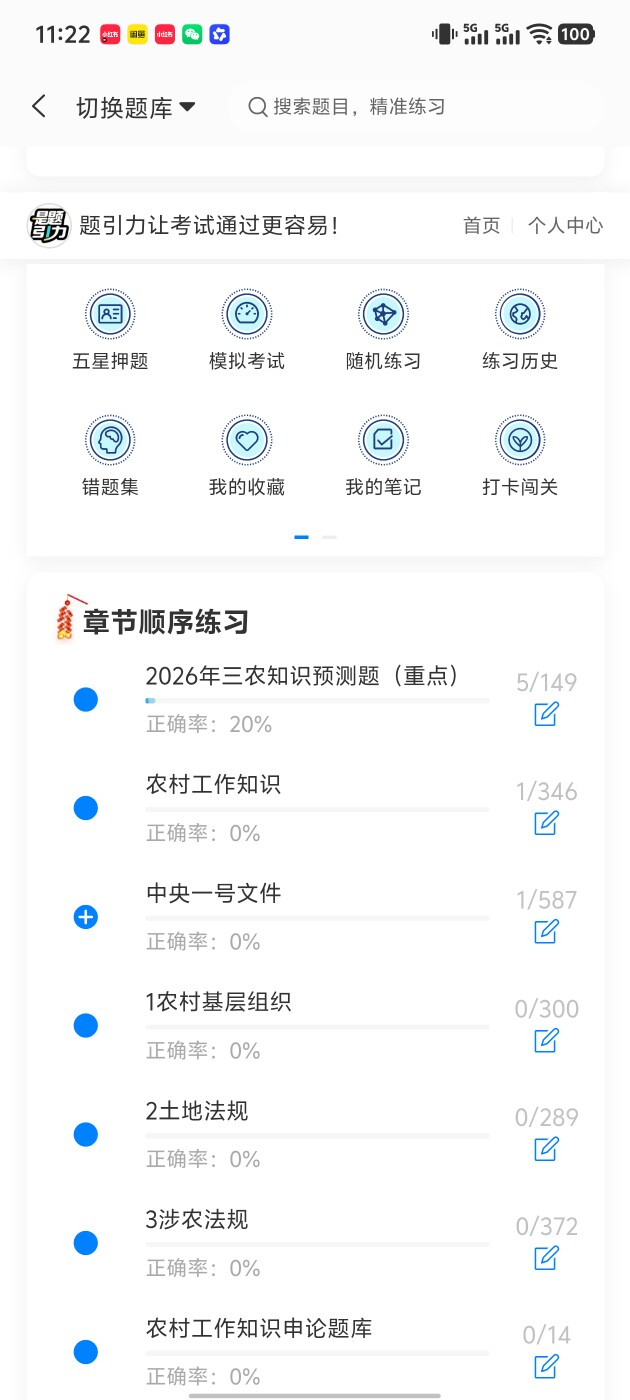Open 错题集
This screenshot has width=630, height=1400.
click(110, 457)
